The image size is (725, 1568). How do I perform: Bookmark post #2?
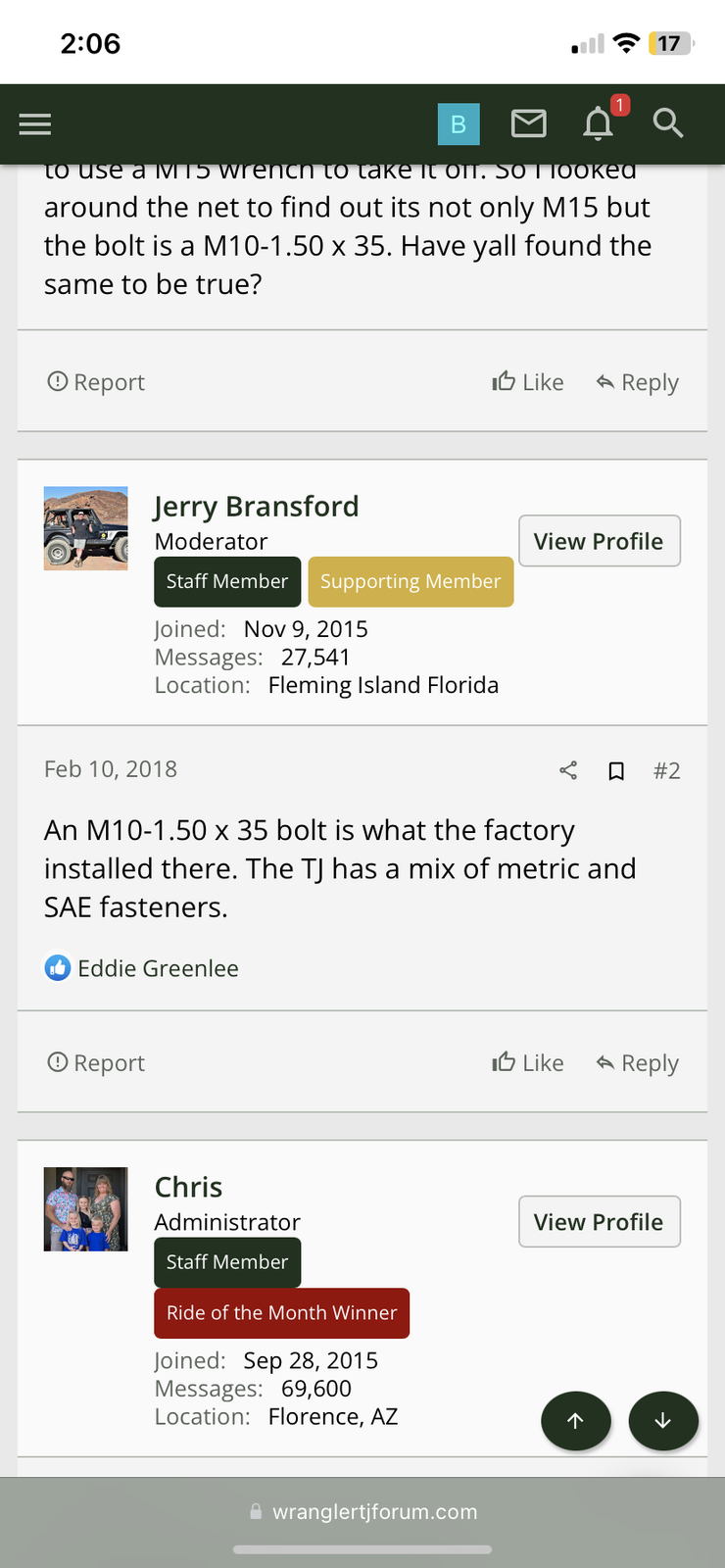point(616,770)
